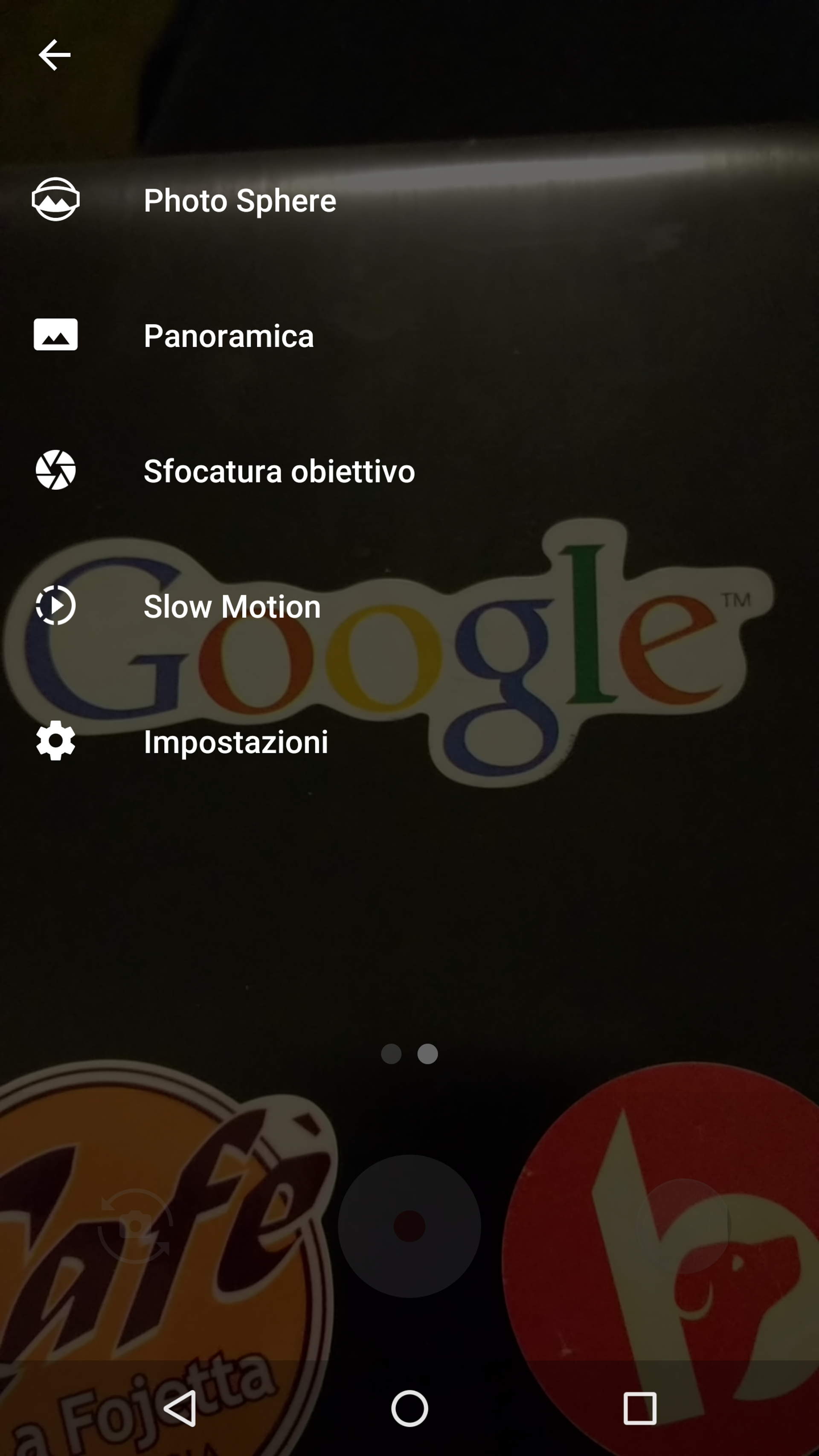This screenshot has height=1456, width=819.
Task: Select Photo Sphere mode
Action: (409, 200)
